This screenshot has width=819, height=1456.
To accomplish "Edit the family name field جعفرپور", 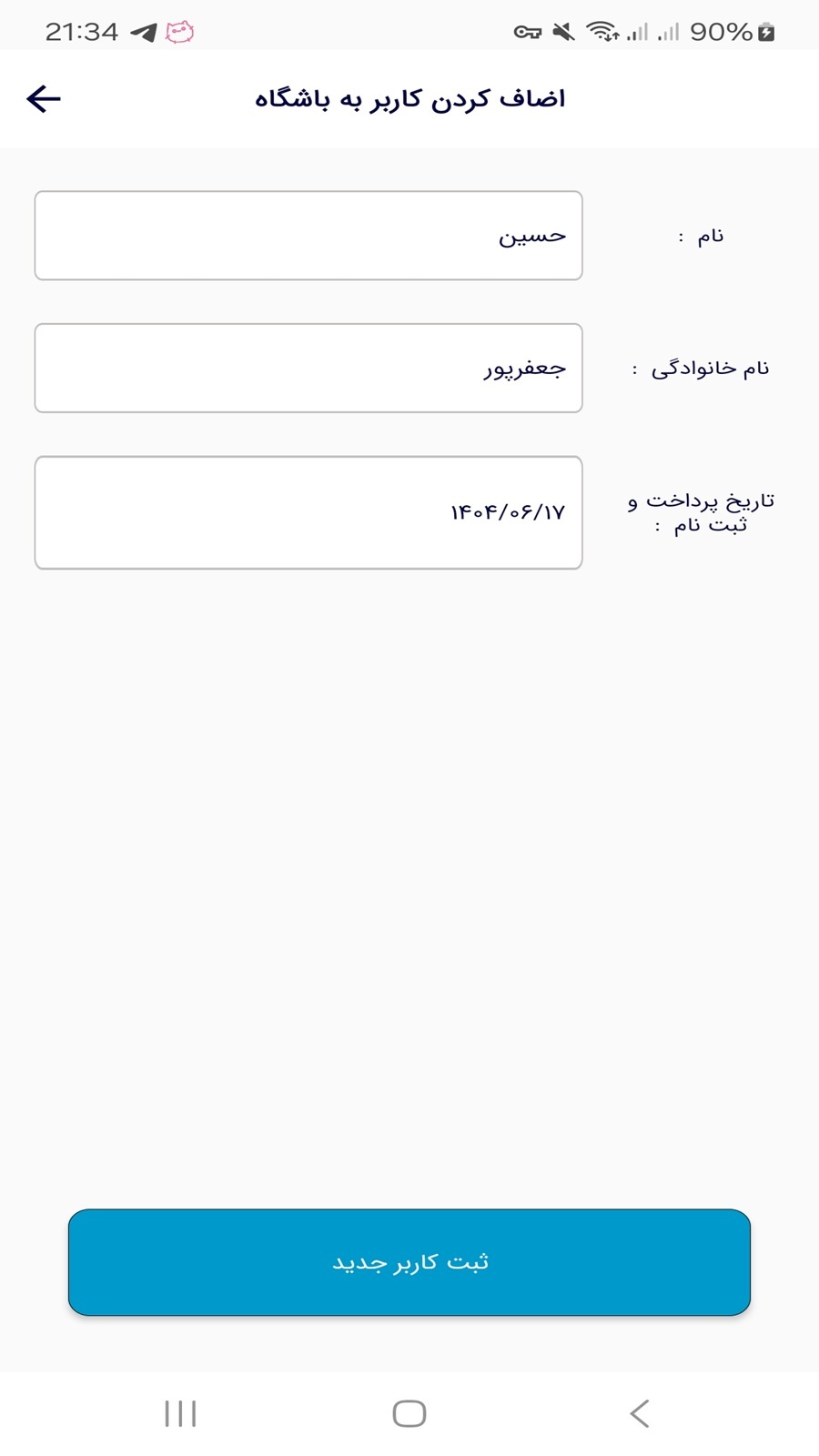I will [x=308, y=368].
